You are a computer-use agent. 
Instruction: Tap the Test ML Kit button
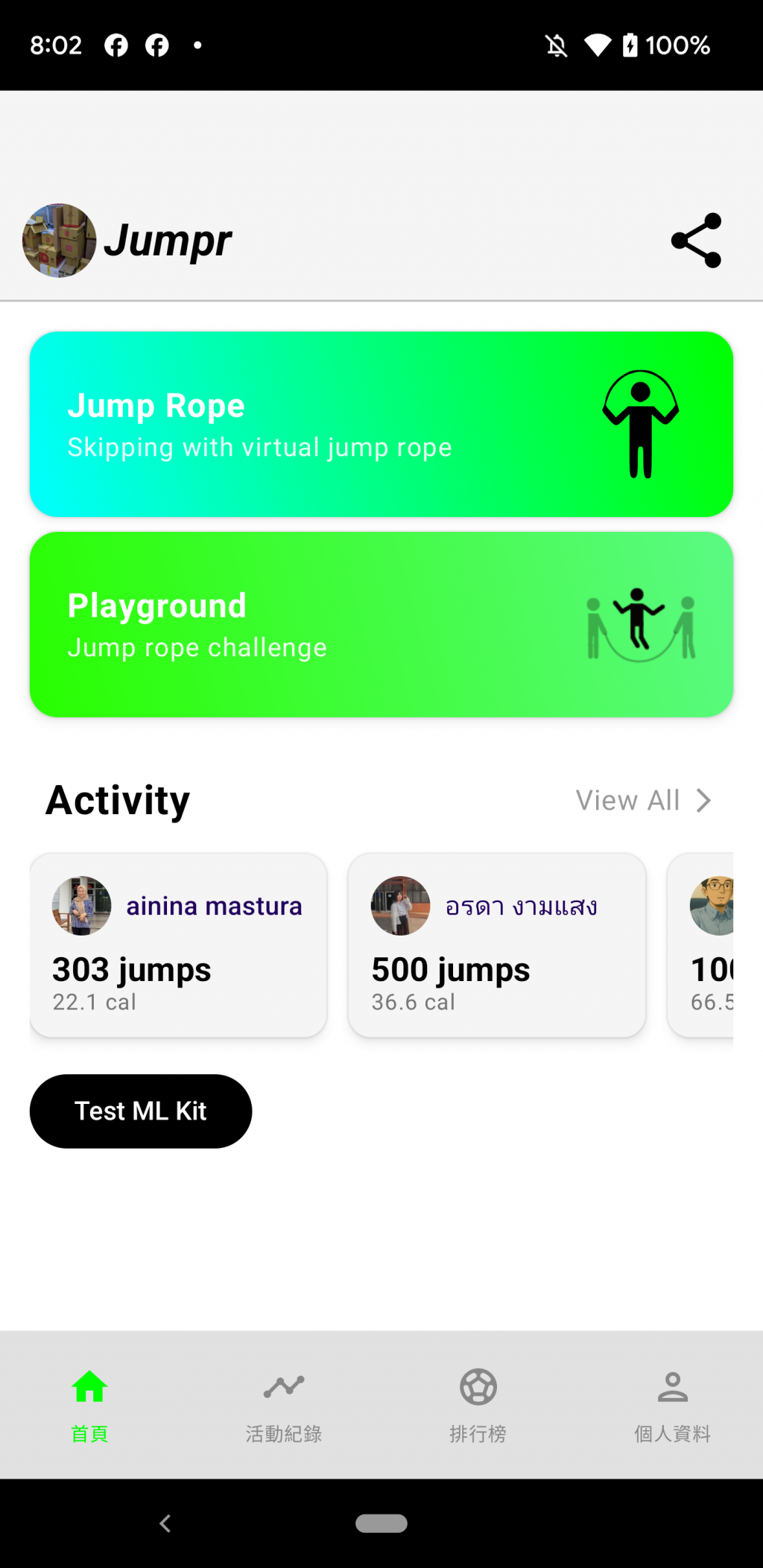tap(141, 1111)
